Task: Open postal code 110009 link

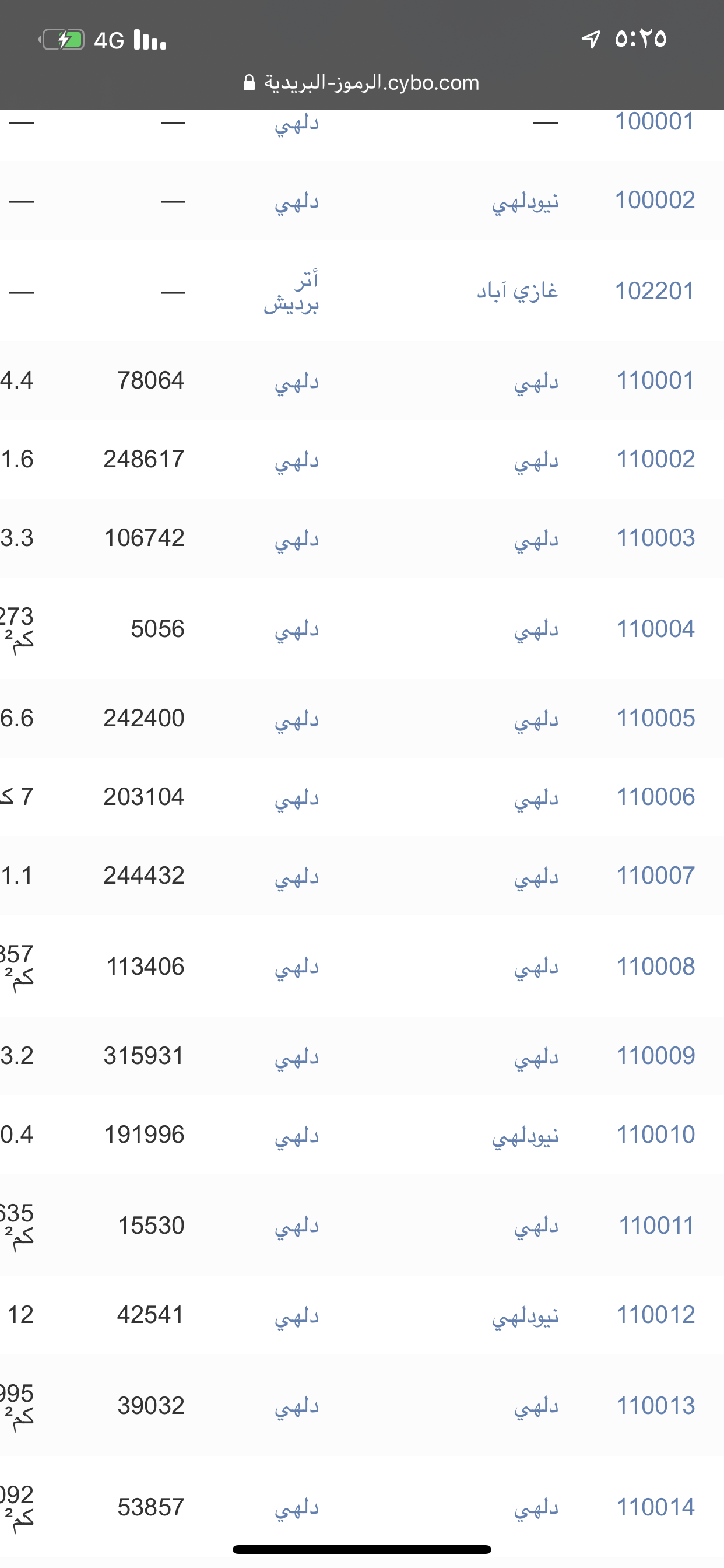Action: (655, 1056)
